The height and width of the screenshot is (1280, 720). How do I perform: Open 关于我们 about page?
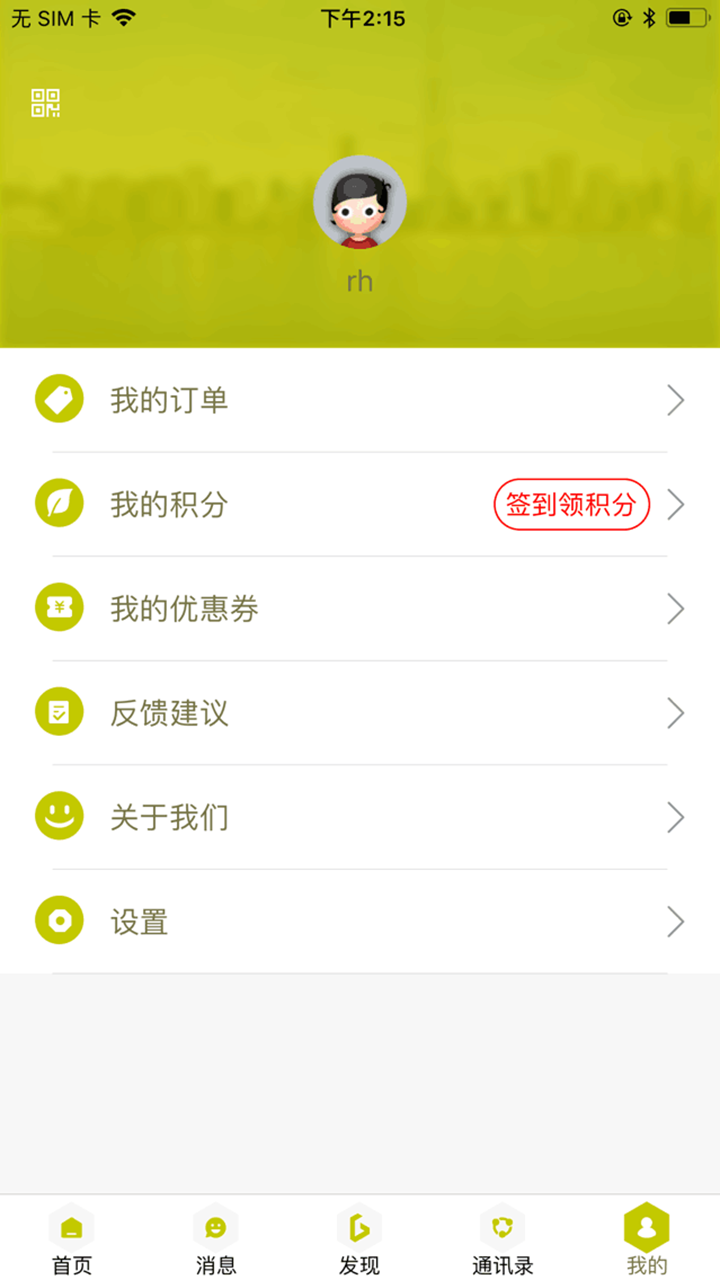pos(360,817)
